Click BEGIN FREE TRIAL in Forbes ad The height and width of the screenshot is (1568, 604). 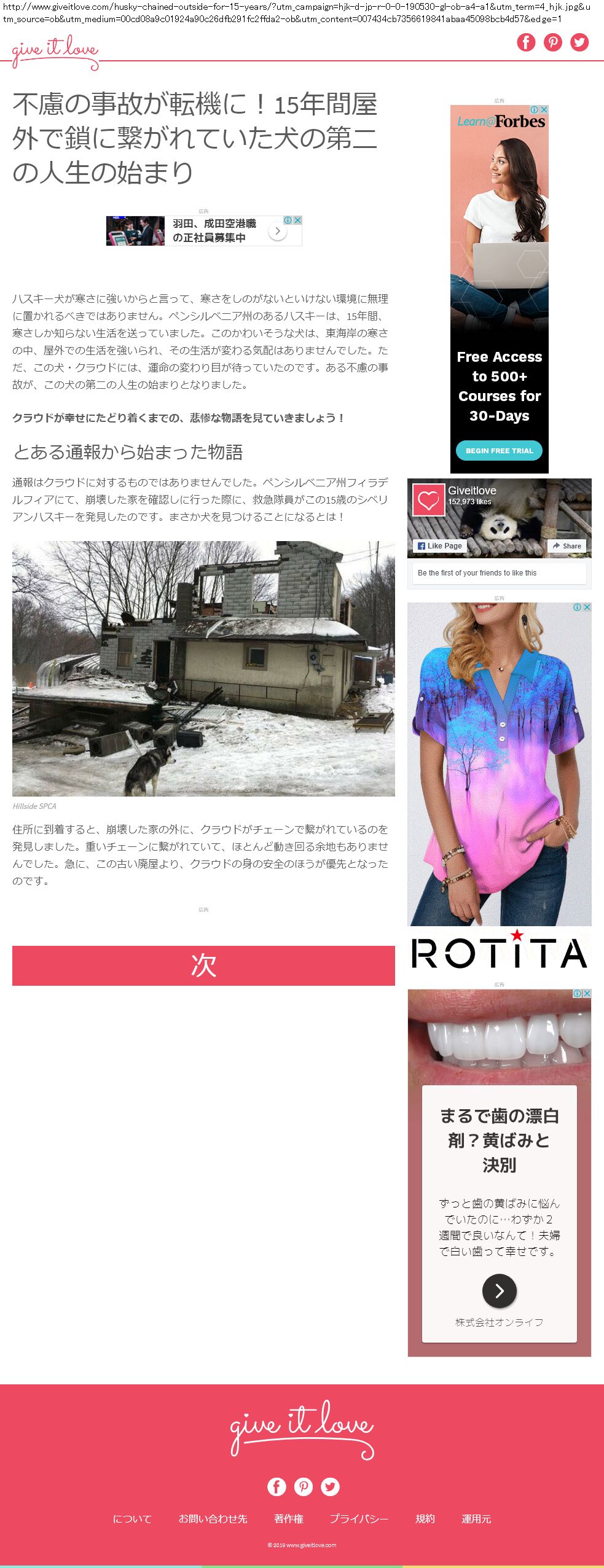pos(499,450)
